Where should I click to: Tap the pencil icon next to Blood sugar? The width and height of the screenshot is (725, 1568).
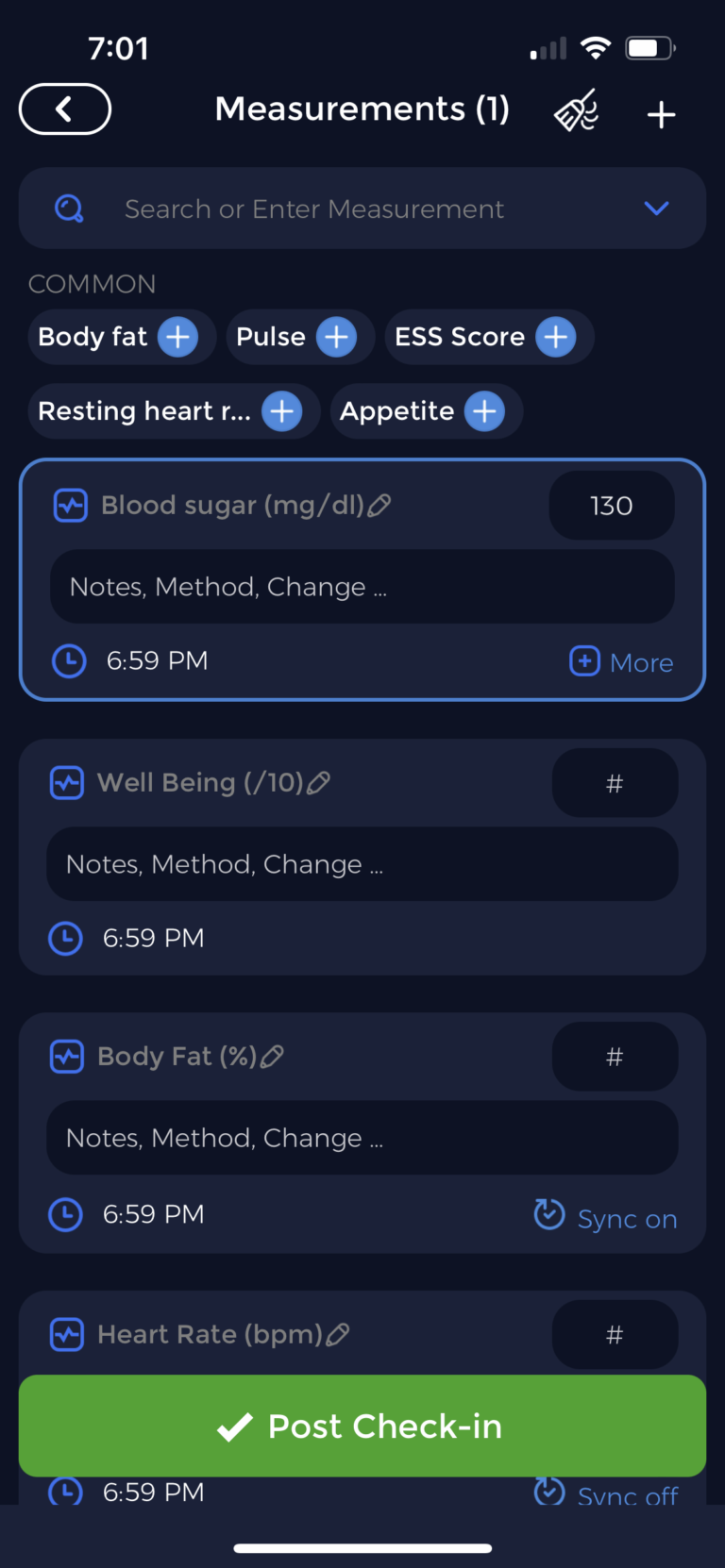(379, 506)
